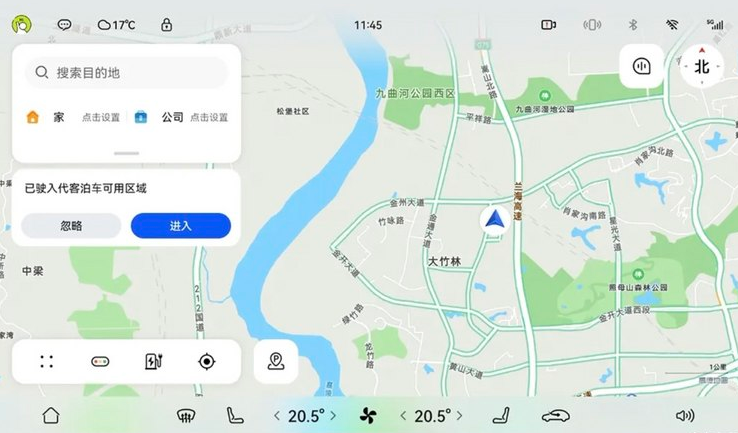Open the four-dot more options menu
Viewport: 738px width, 433px height.
tap(47, 362)
